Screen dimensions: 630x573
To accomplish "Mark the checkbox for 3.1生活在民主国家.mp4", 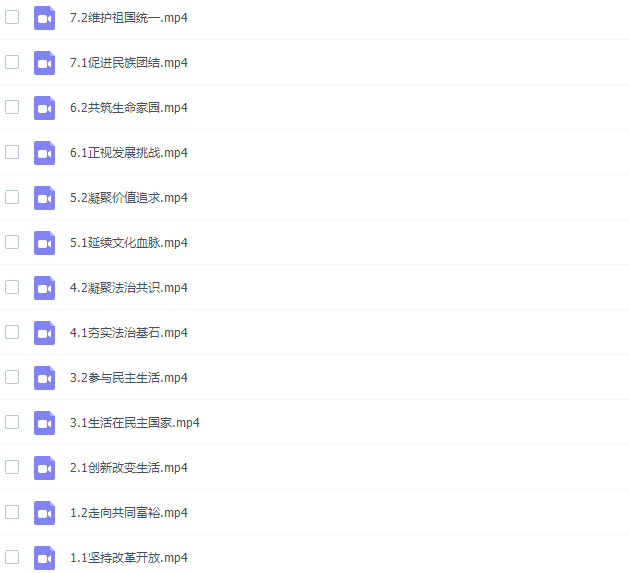I will (12, 422).
